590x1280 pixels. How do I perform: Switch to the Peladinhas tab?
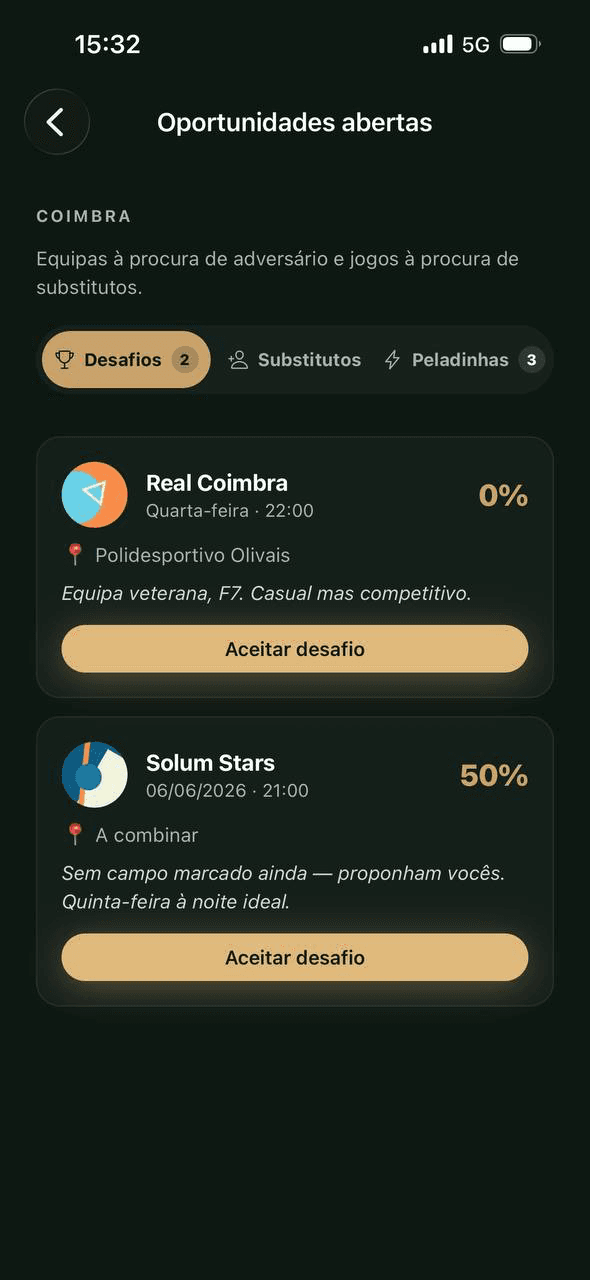pos(463,360)
